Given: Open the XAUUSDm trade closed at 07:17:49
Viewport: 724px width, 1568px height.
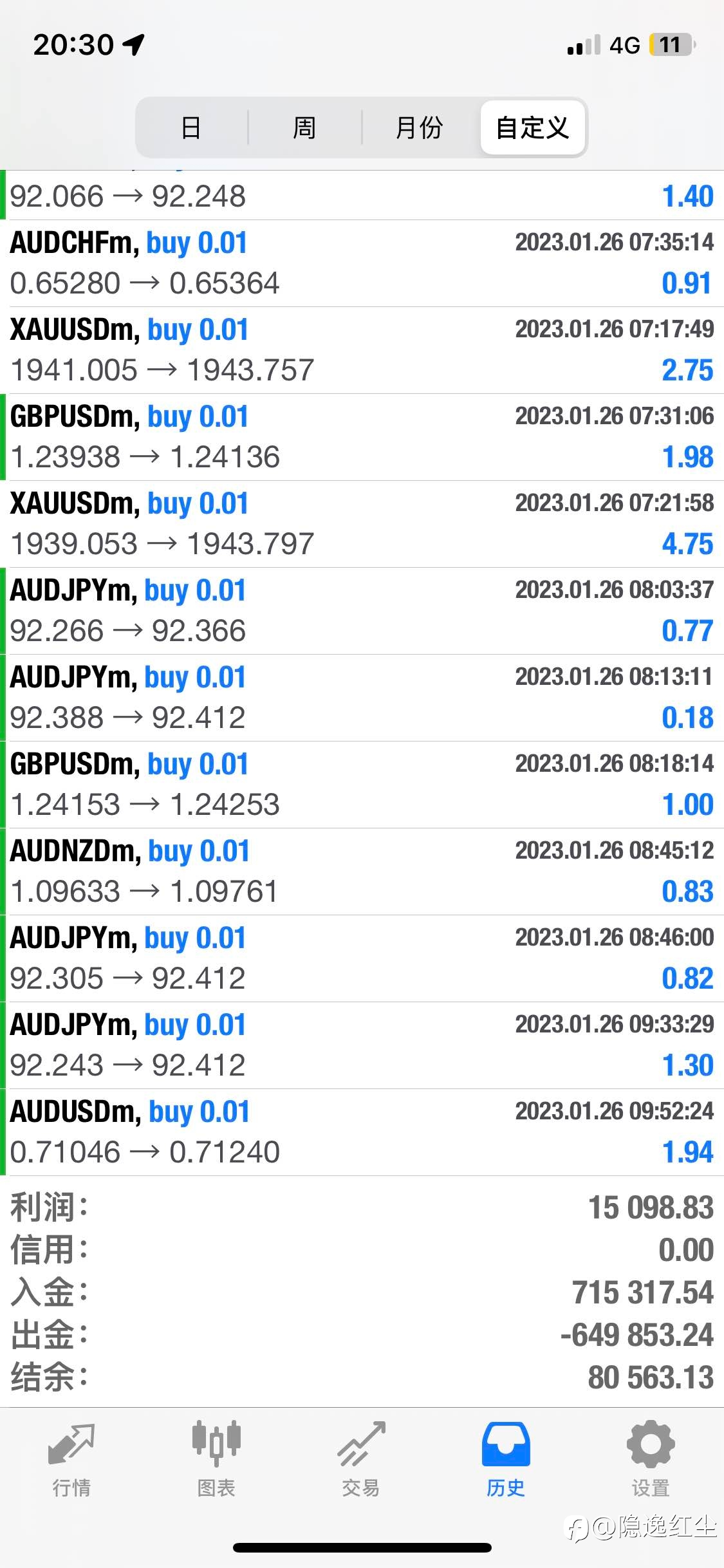Looking at the screenshot, I should [362, 350].
